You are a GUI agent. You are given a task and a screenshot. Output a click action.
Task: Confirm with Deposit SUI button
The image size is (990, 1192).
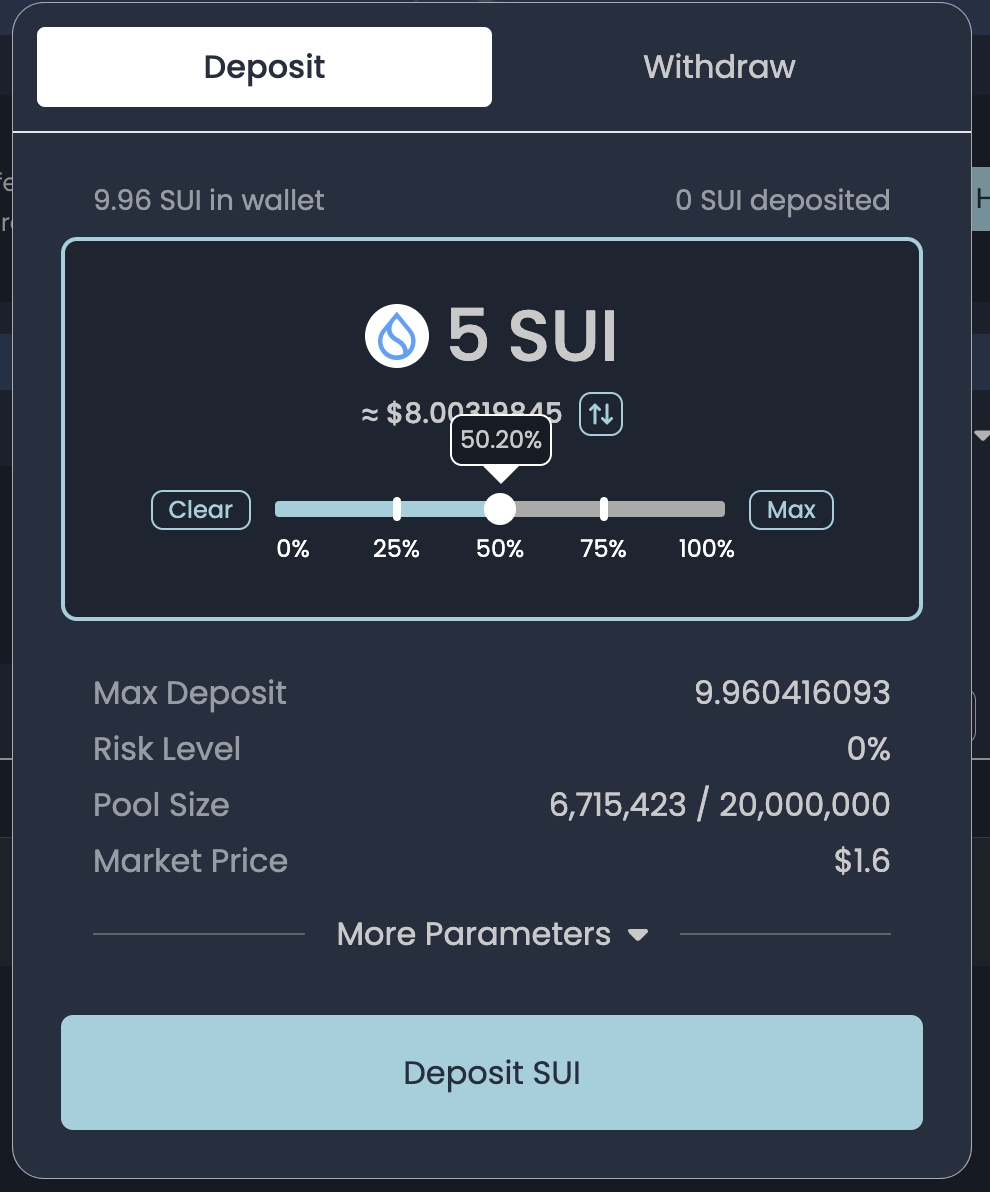492,1073
